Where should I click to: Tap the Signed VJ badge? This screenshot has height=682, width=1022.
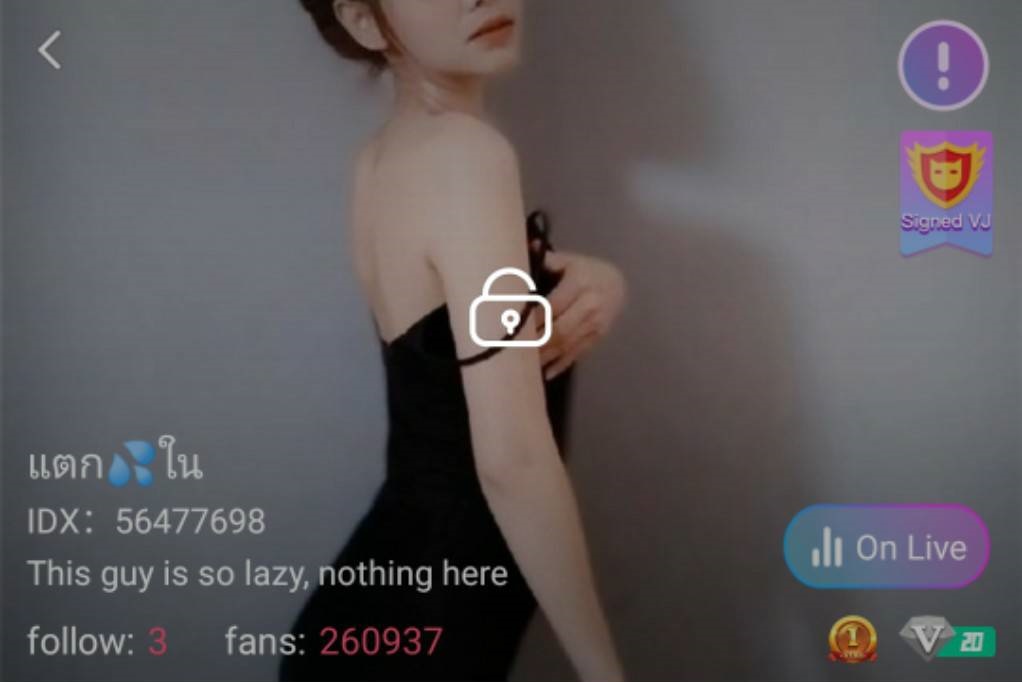(946, 192)
